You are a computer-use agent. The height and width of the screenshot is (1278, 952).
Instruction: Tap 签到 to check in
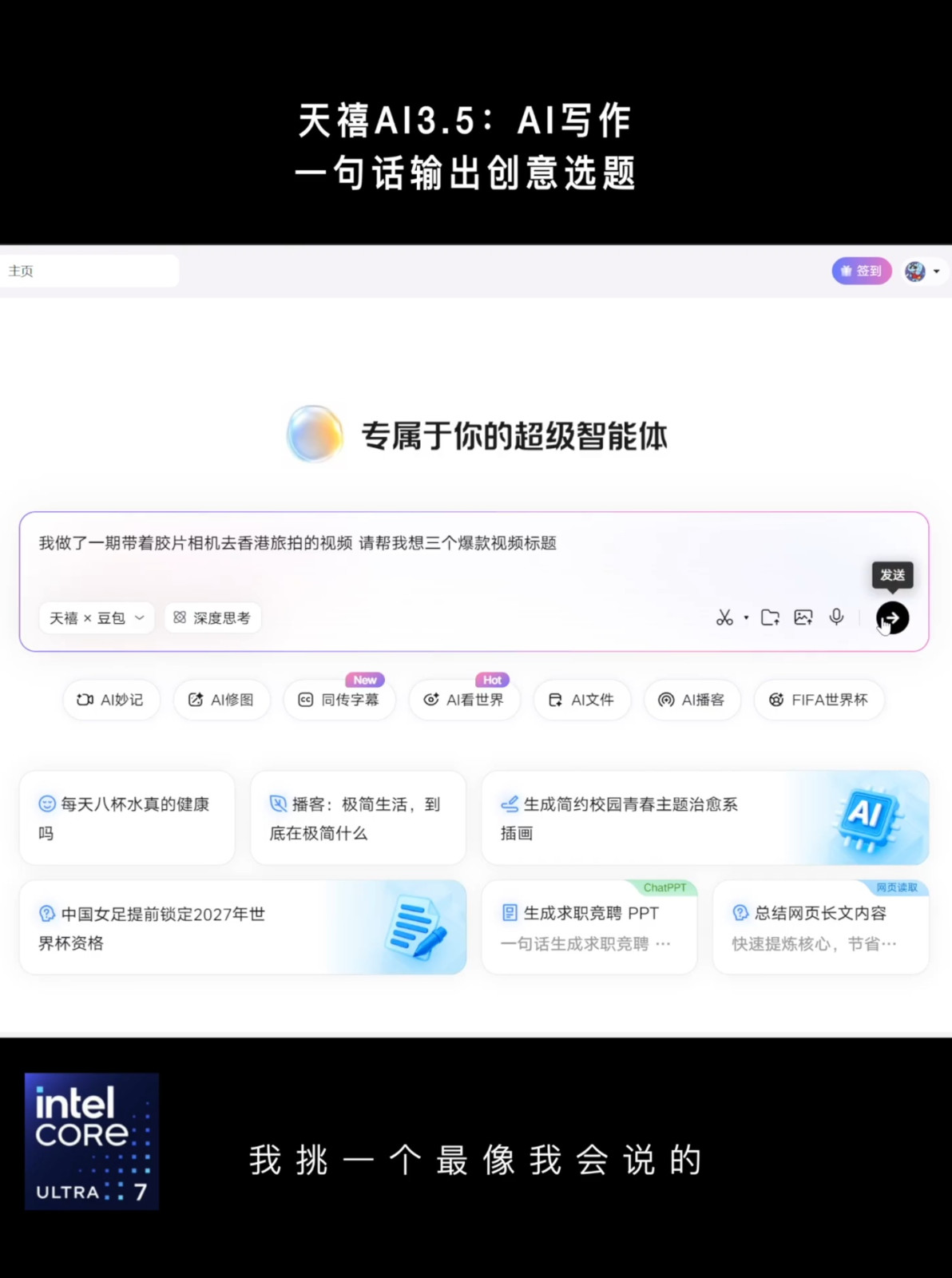pos(861,271)
